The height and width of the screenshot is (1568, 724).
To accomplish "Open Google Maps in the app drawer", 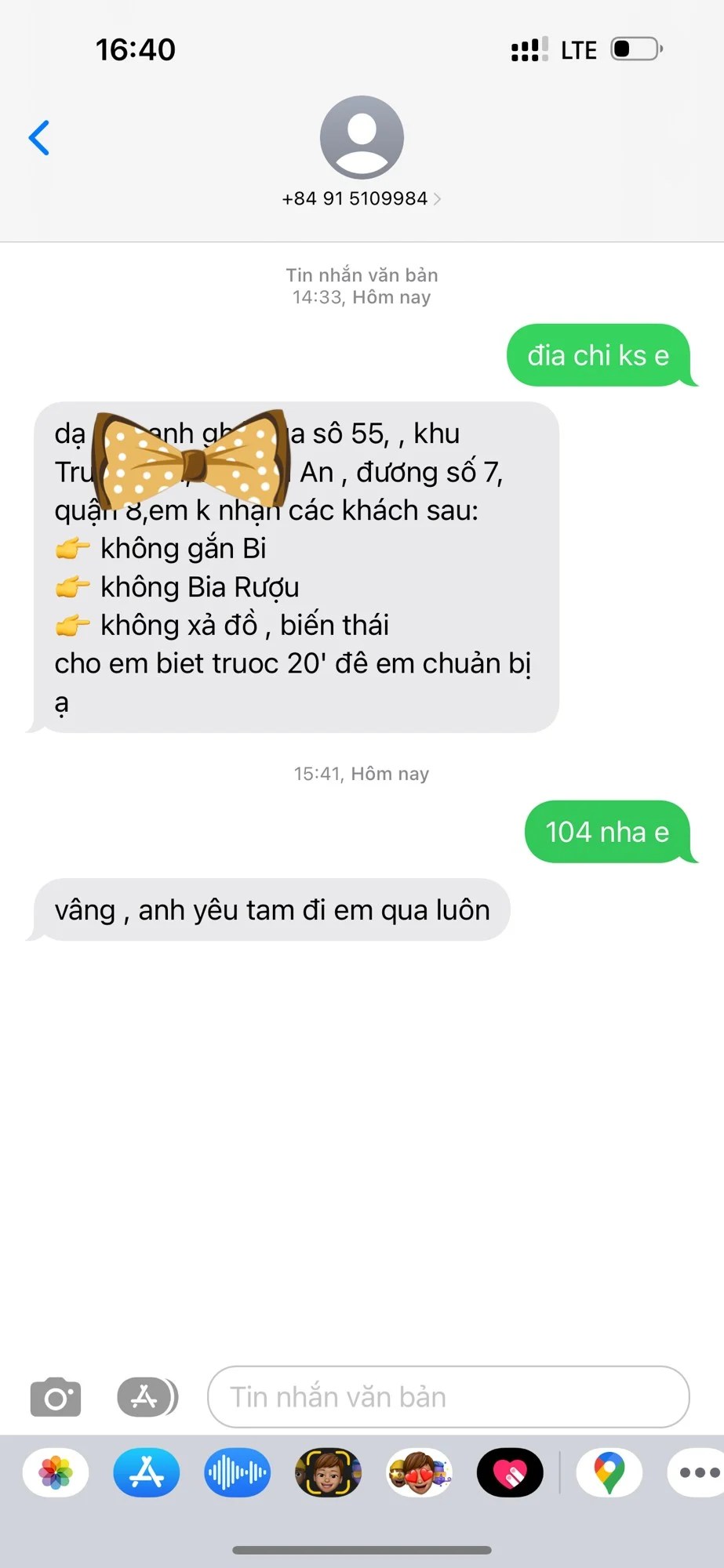I will (x=609, y=1473).
